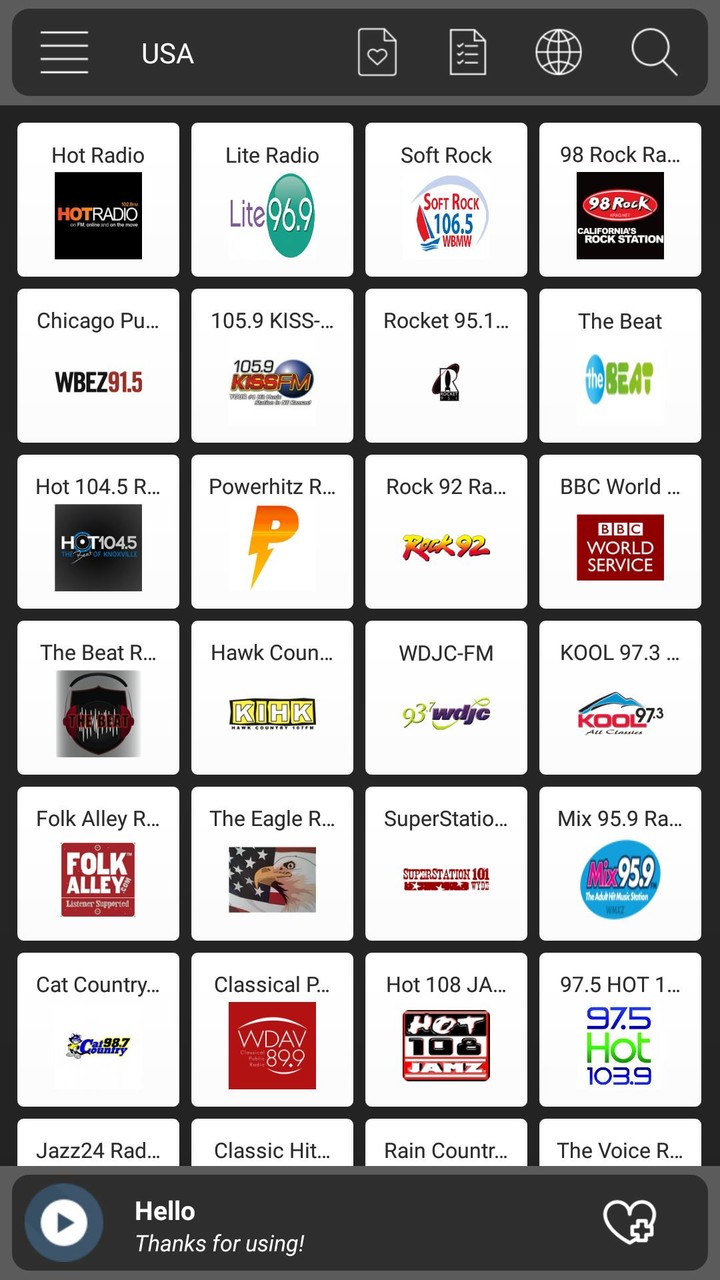Select Cat Country 98.7
The height and width of the screenshot is (1280, 720).
98,1029
